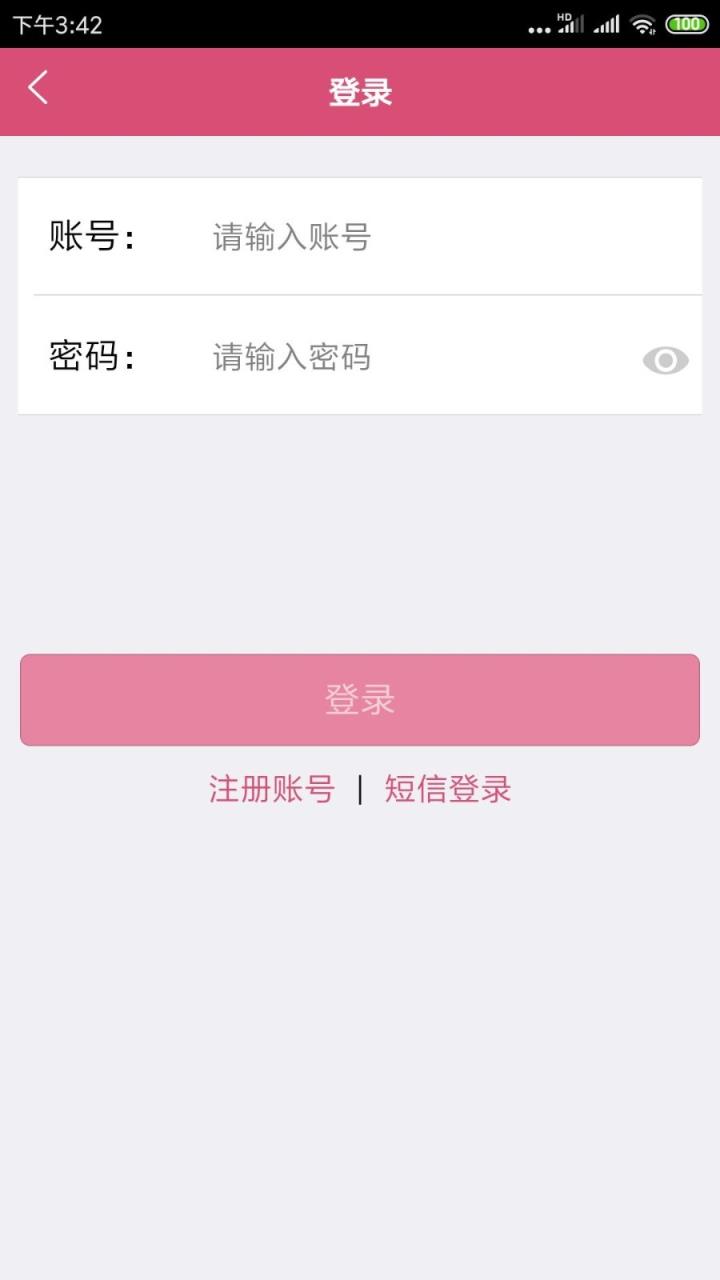Select the 登录 title in the header

coord(359,91)
